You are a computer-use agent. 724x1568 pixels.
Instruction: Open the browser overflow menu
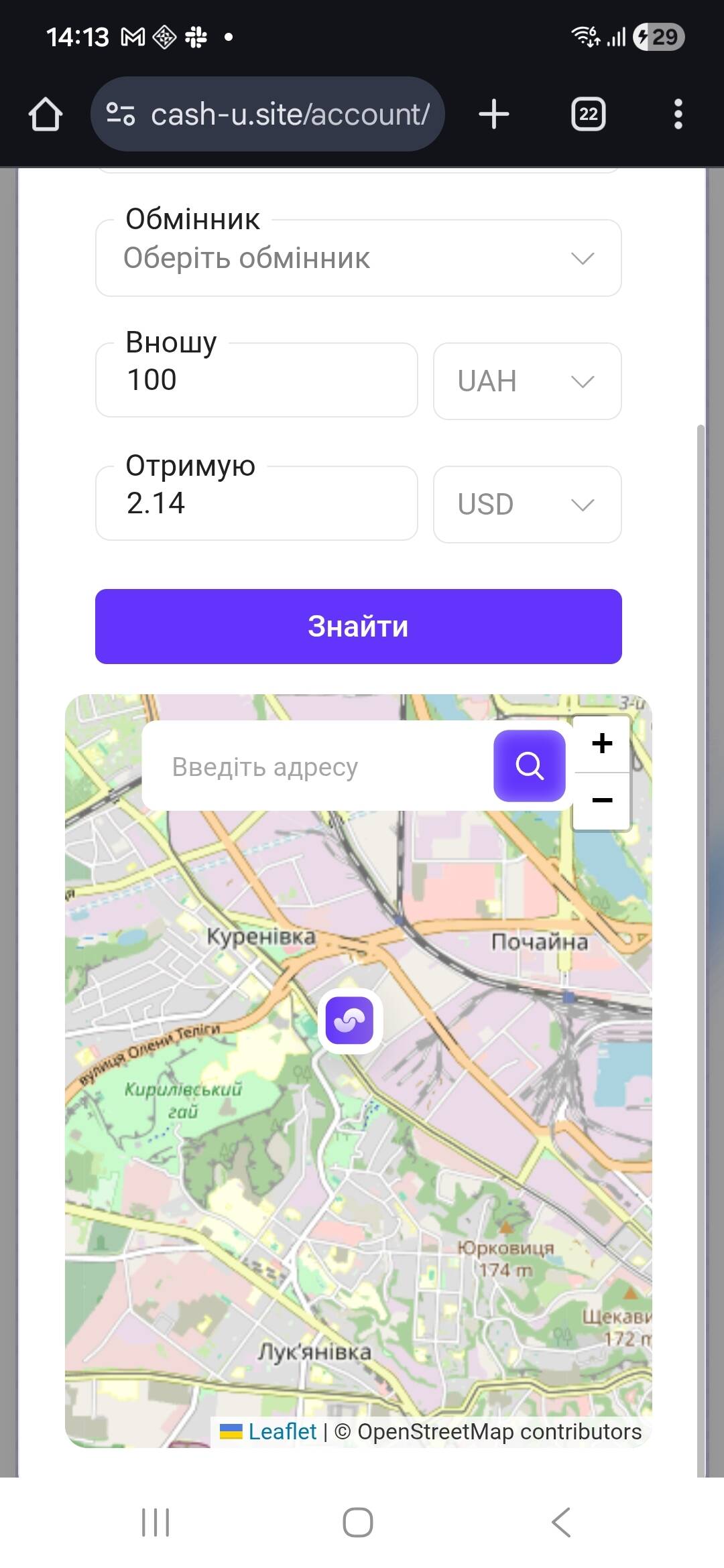coord(678,115)
